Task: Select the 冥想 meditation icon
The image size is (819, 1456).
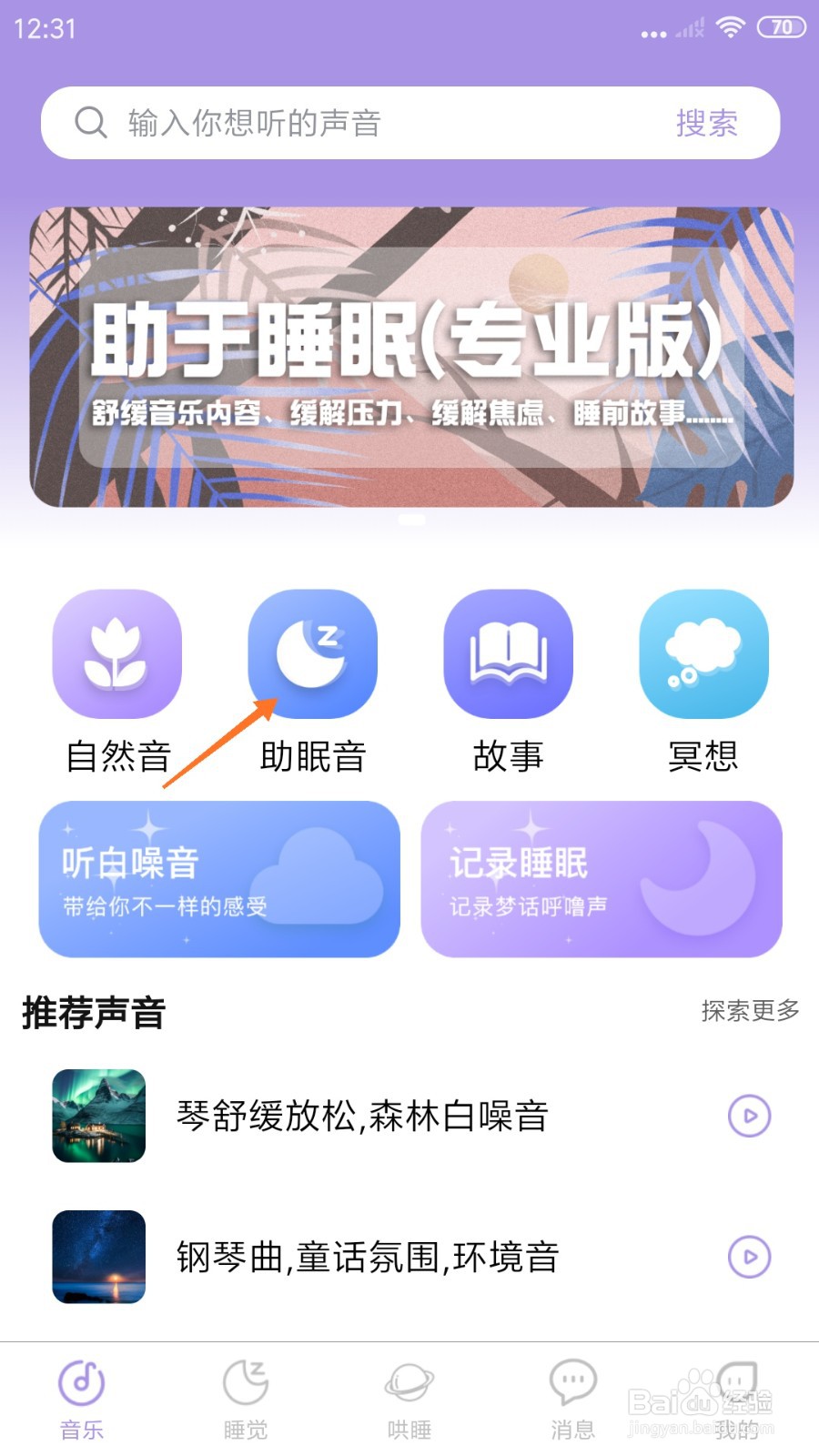Action: click(x=703, y=653)
